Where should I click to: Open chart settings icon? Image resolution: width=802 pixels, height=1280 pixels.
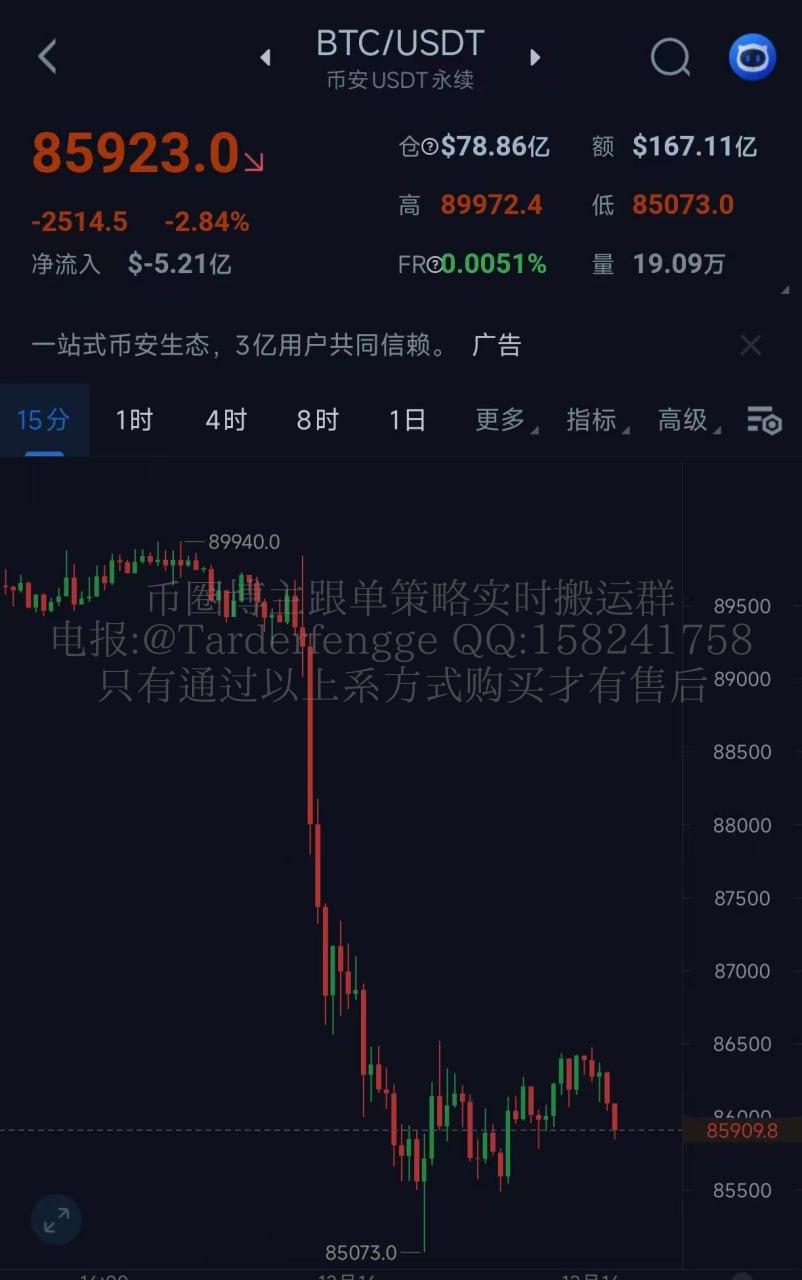[x=764, y=421]
